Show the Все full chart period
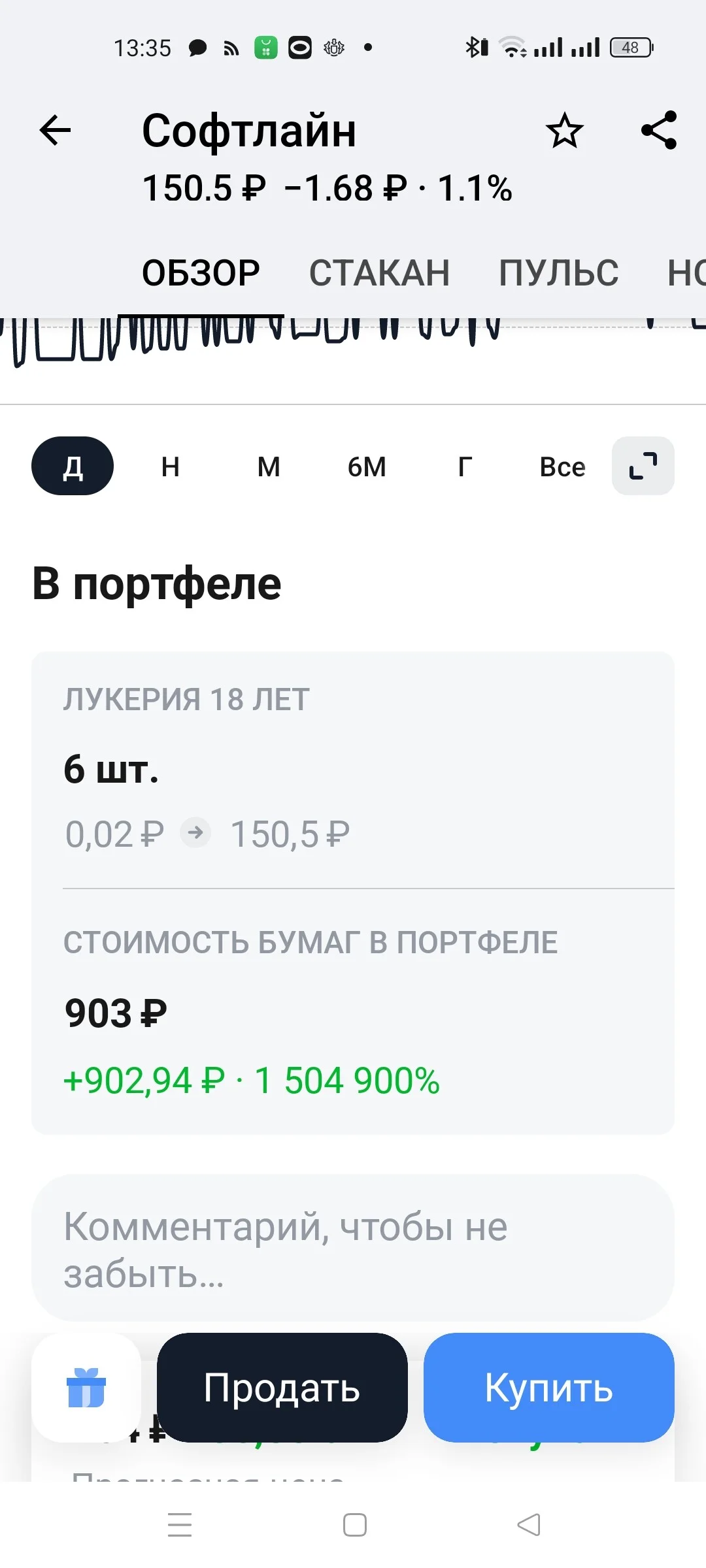Image resolution: width=706 pixels, height=1568 pixels. [562, 466]
